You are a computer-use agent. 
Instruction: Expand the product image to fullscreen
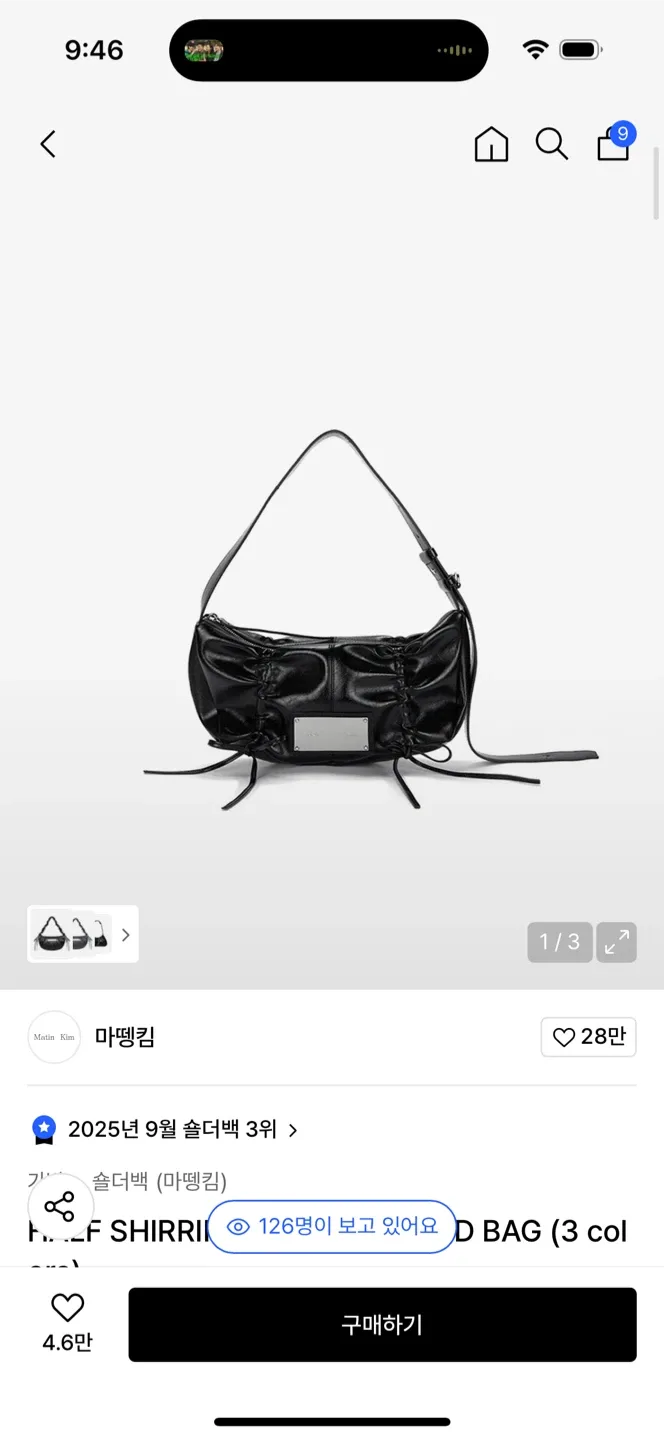click(617, 942)
